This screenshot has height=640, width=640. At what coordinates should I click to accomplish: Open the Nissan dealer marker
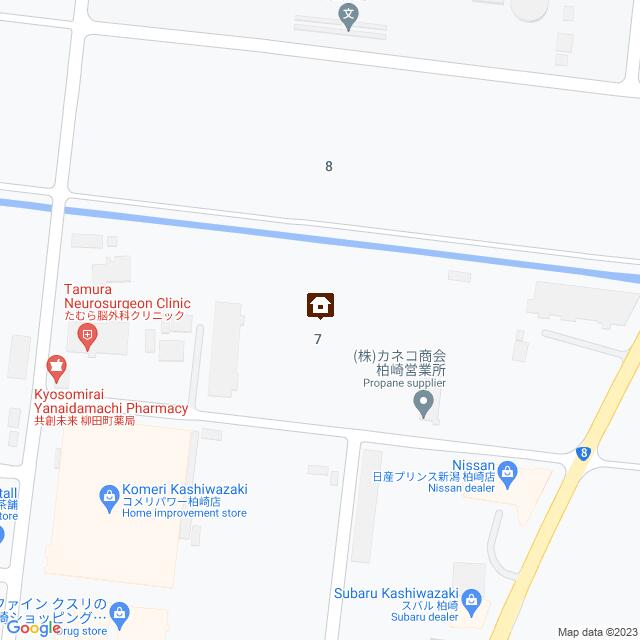pos(507,470)
